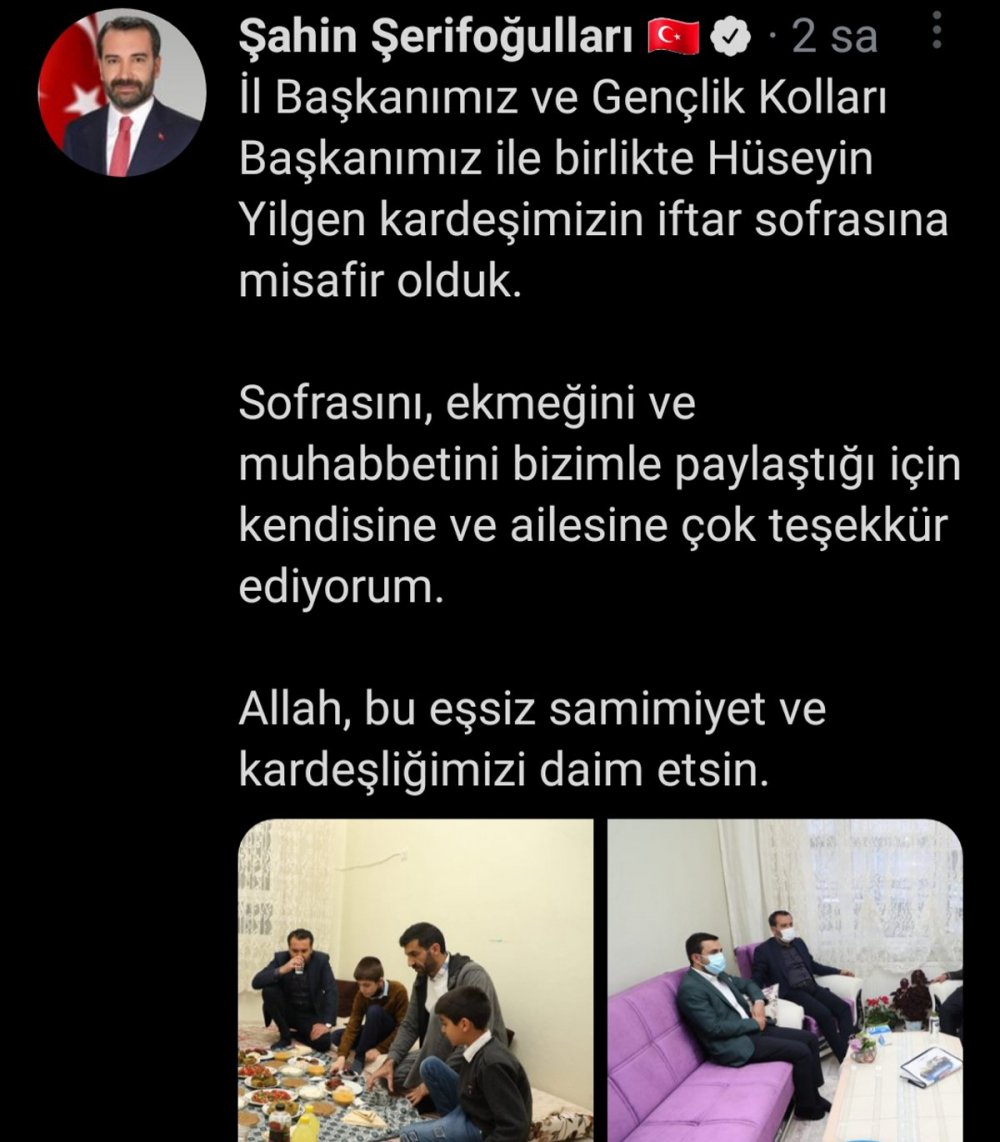Open Şahin Şerifoğulları's profile picture
Screen dimensions: 1000x1142
pyautogui.click(x=122, y=94)
